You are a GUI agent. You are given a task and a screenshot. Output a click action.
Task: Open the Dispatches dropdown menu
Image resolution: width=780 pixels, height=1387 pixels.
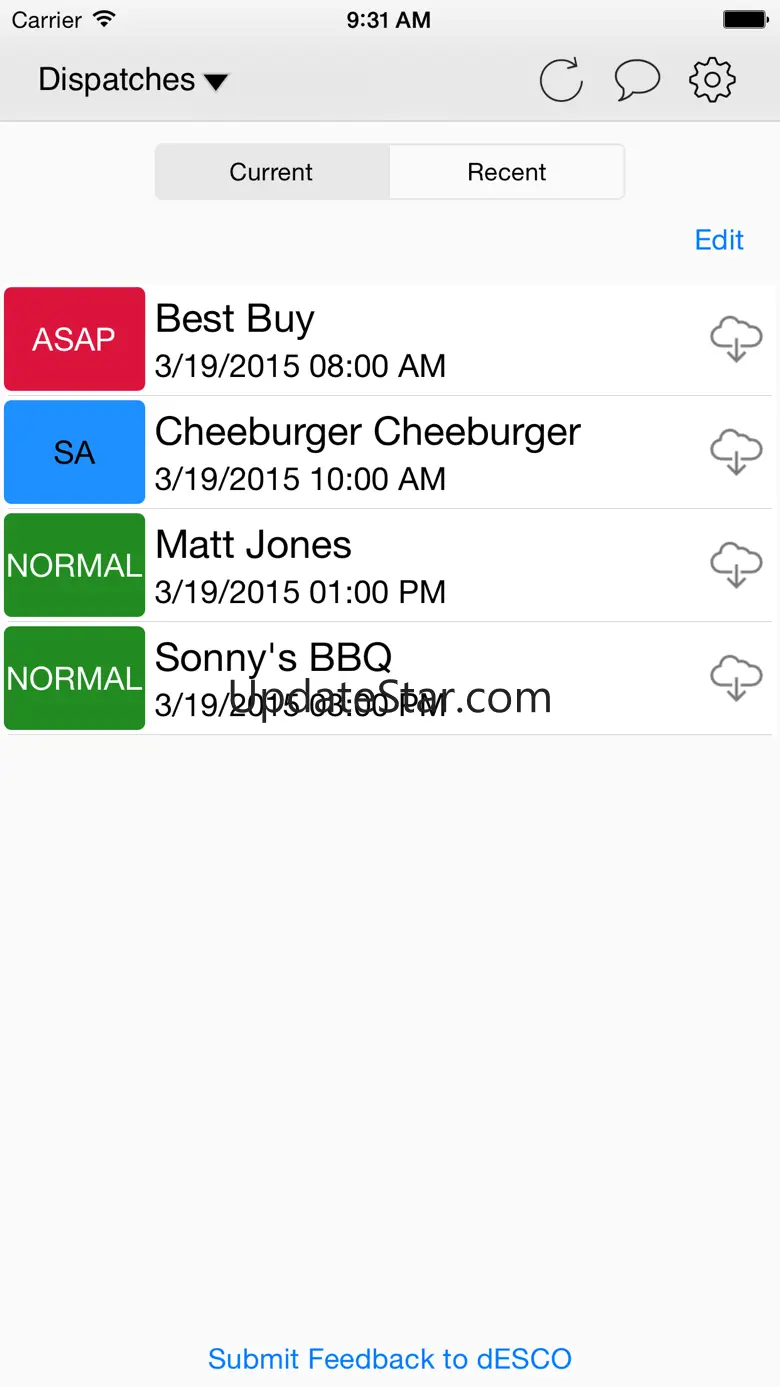point(133,80)
